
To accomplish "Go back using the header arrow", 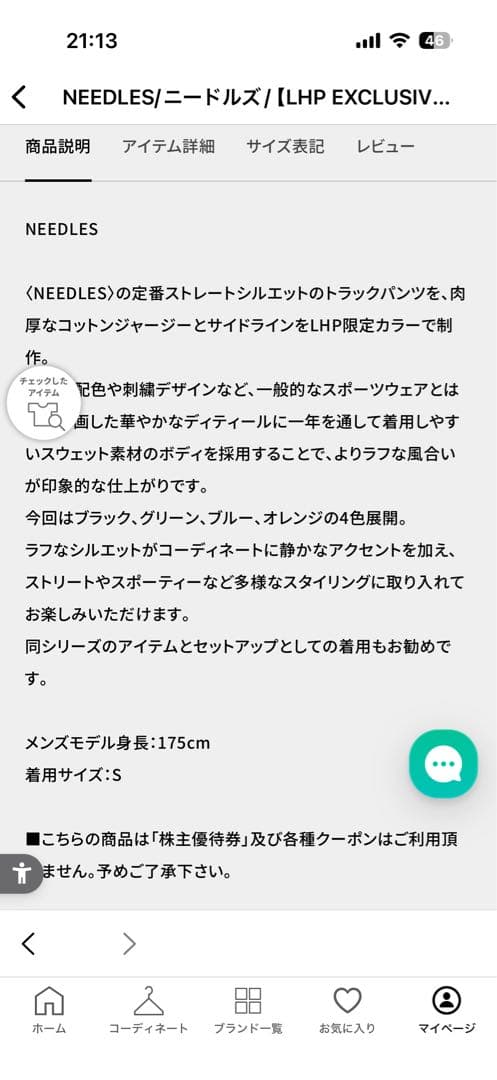I will pyautogui.click(x=19, y=98).
